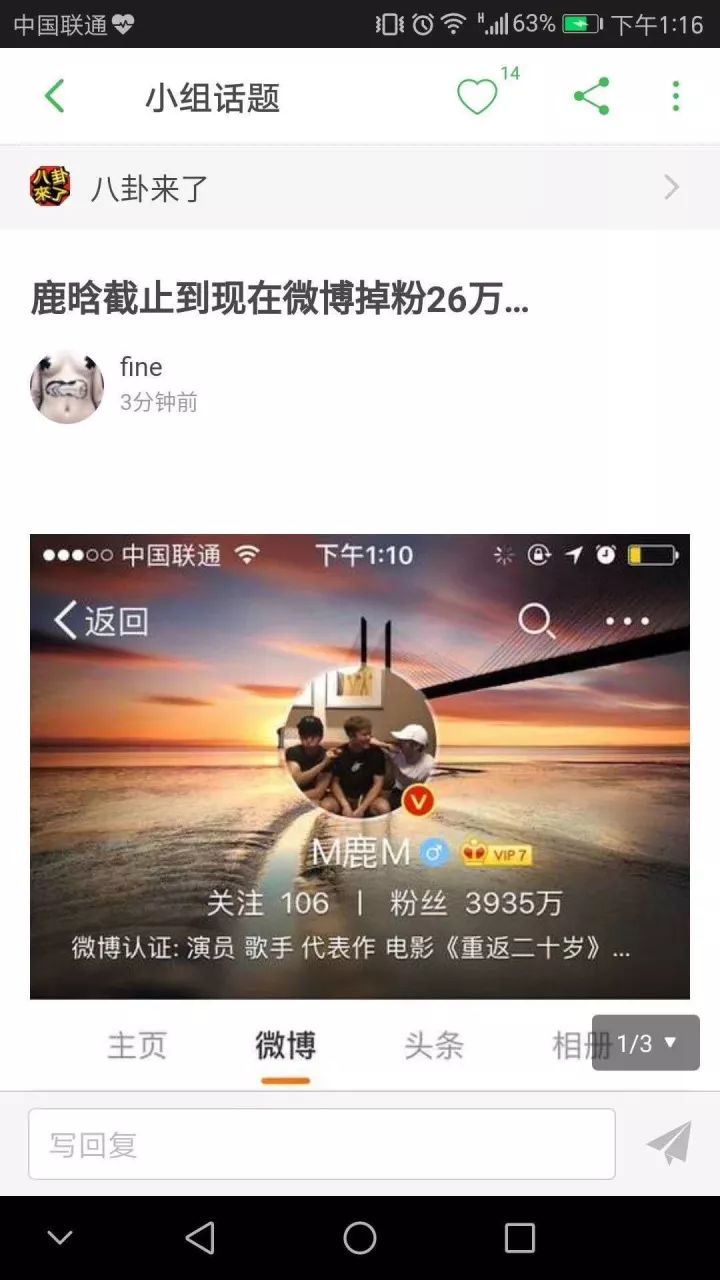
Task: View the profile of poster fine
Action: 67,387
